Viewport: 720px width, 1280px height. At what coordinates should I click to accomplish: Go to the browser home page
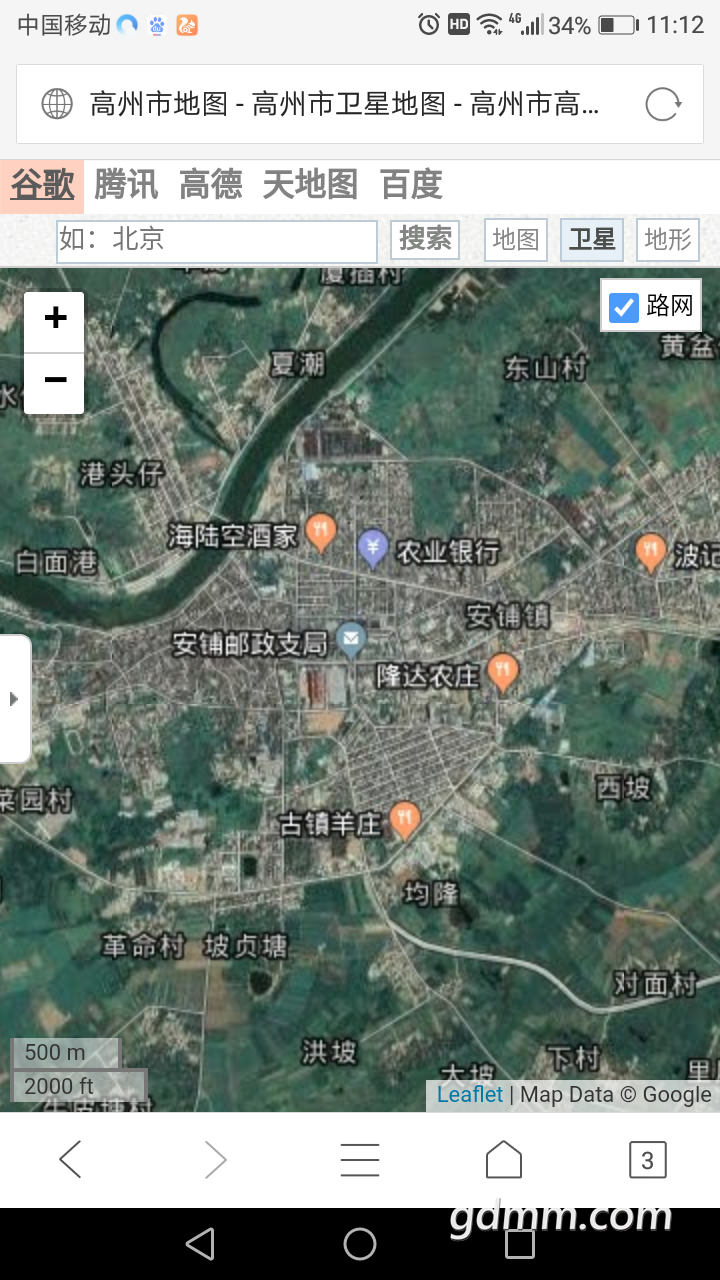(504, 1160)
